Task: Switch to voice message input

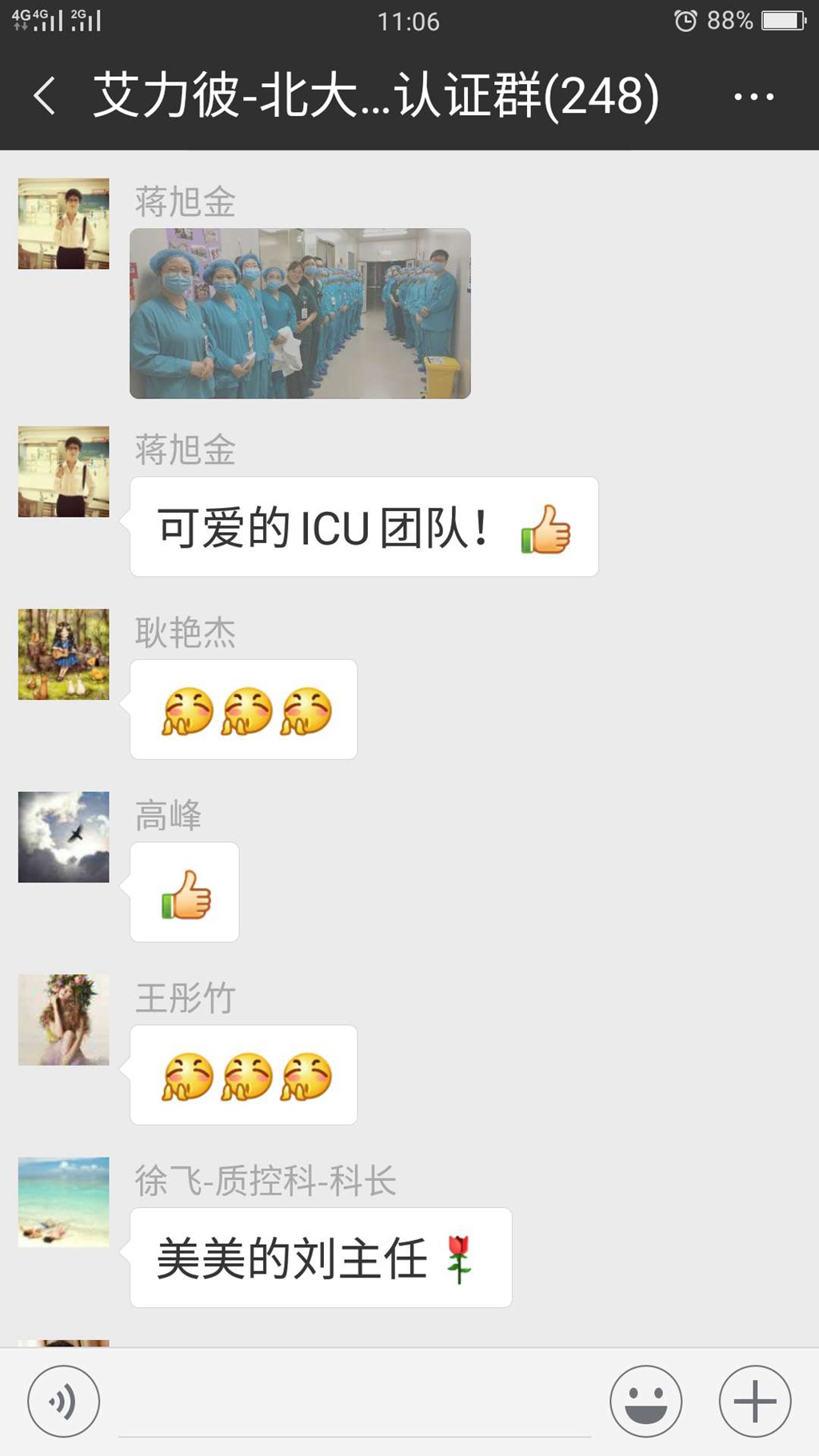Action: coord(64,1402)
